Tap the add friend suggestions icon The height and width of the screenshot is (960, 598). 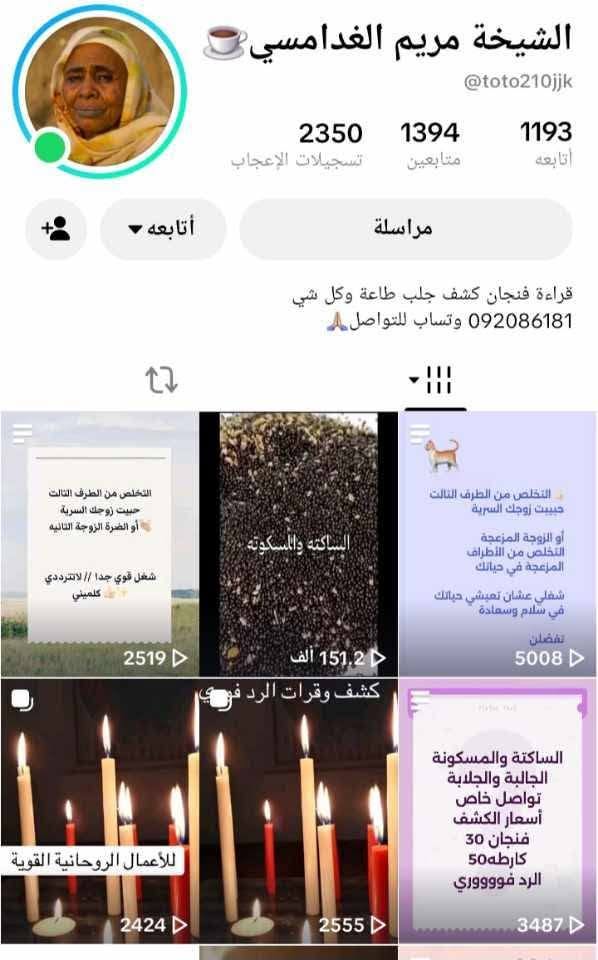click(56, 228)
